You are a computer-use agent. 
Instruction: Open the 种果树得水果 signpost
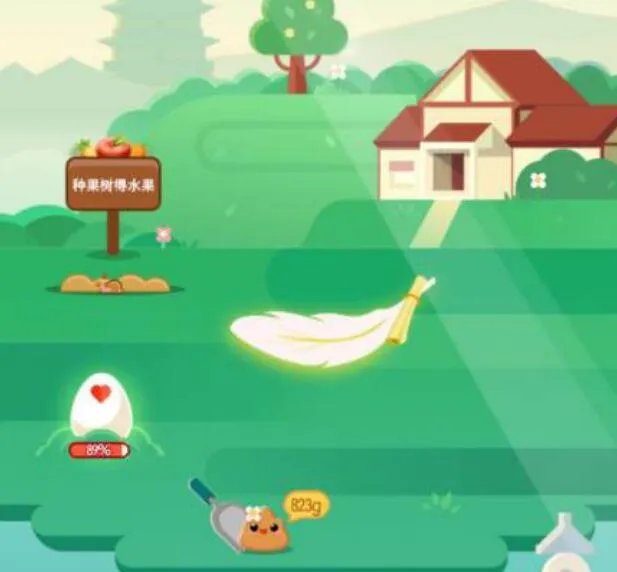point(113,183)
